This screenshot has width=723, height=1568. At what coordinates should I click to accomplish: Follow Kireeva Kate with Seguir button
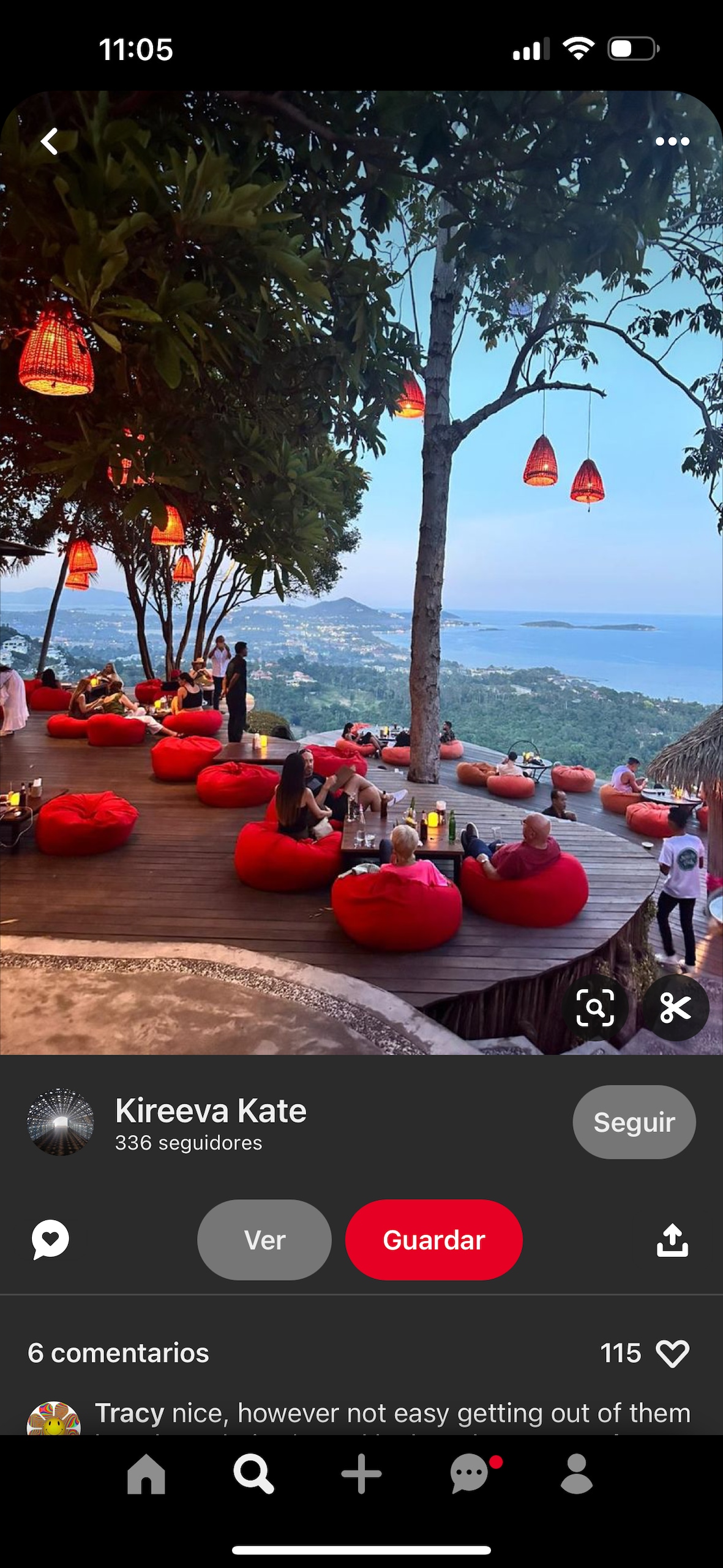[x=634, y=1122]
